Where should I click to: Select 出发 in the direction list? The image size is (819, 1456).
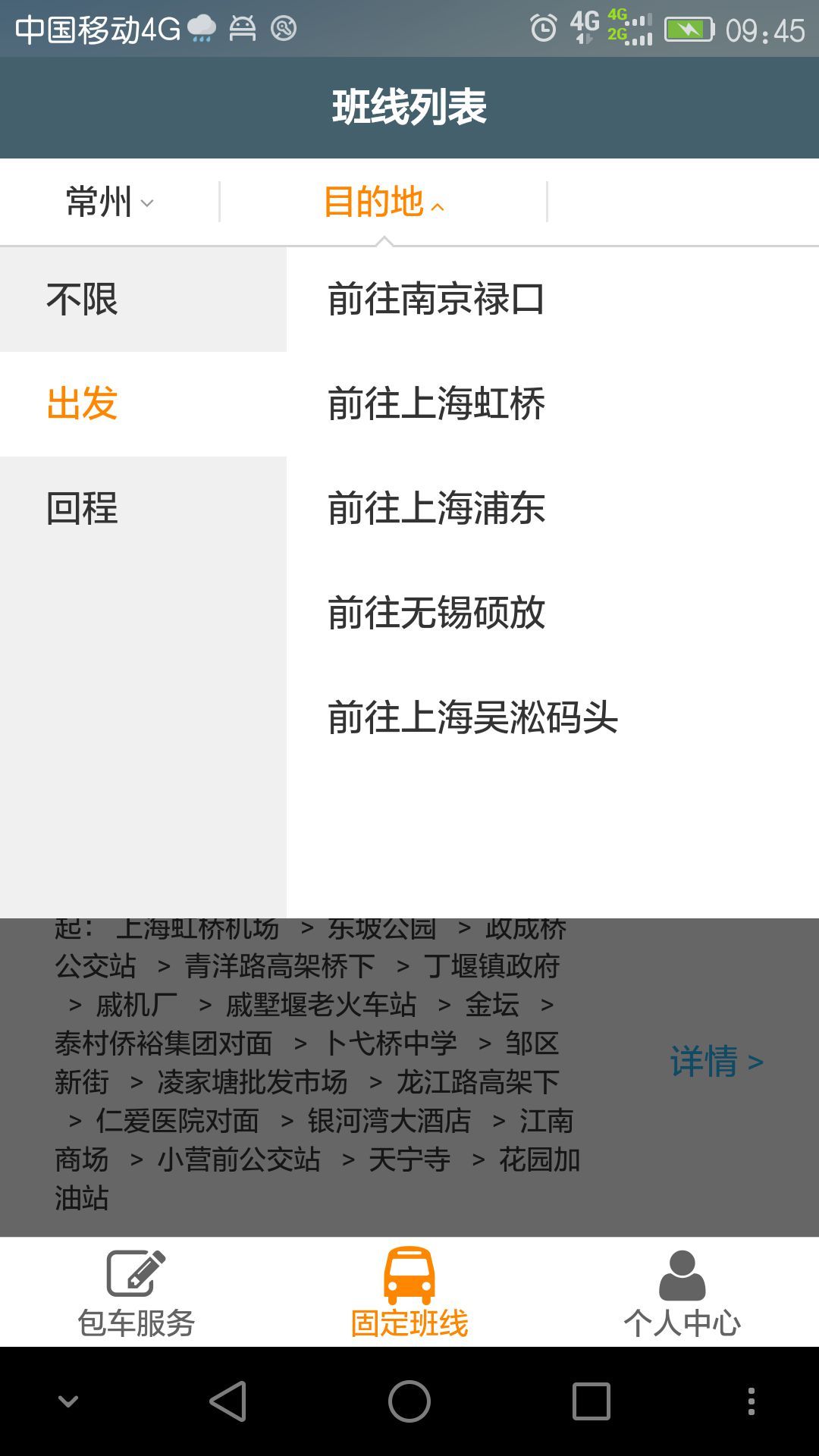(x=143, y=403)
